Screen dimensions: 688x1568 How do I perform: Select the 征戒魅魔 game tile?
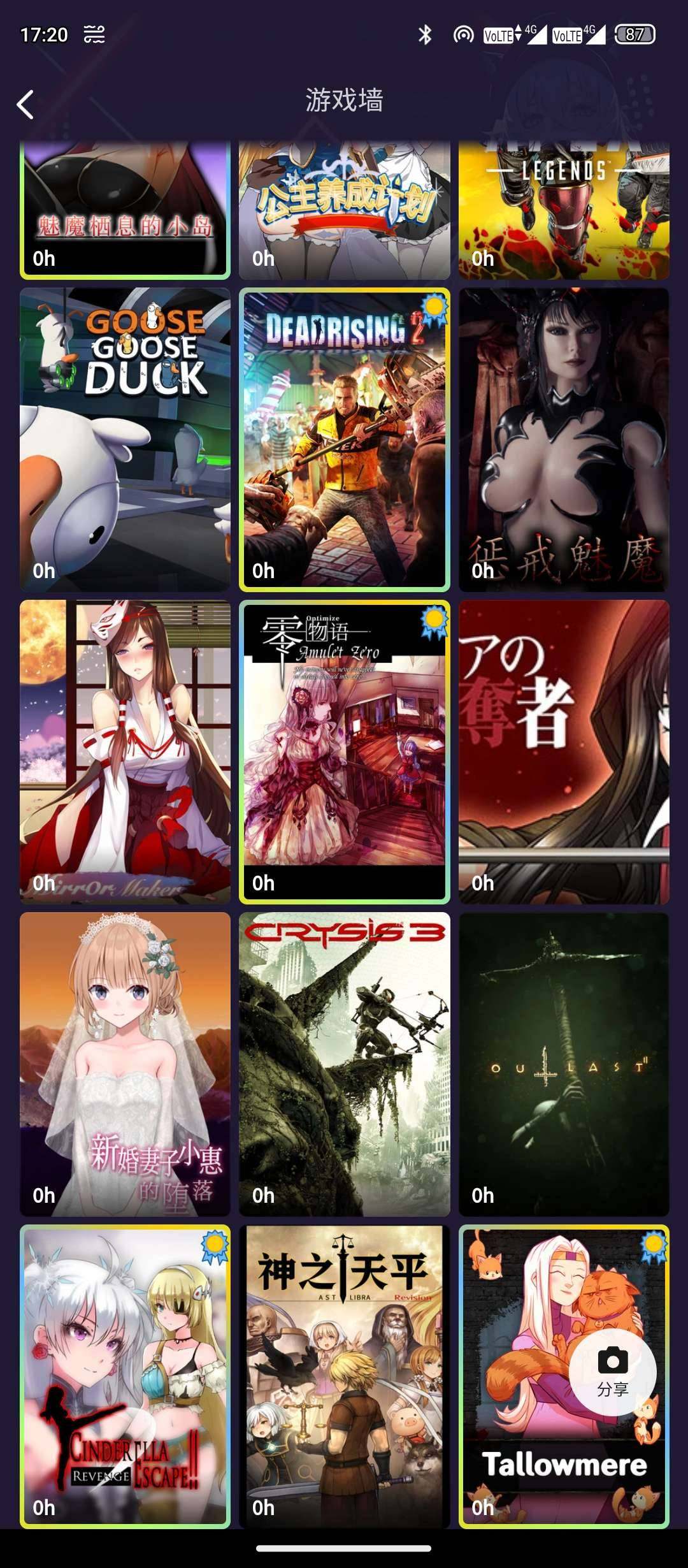point(564,440)
